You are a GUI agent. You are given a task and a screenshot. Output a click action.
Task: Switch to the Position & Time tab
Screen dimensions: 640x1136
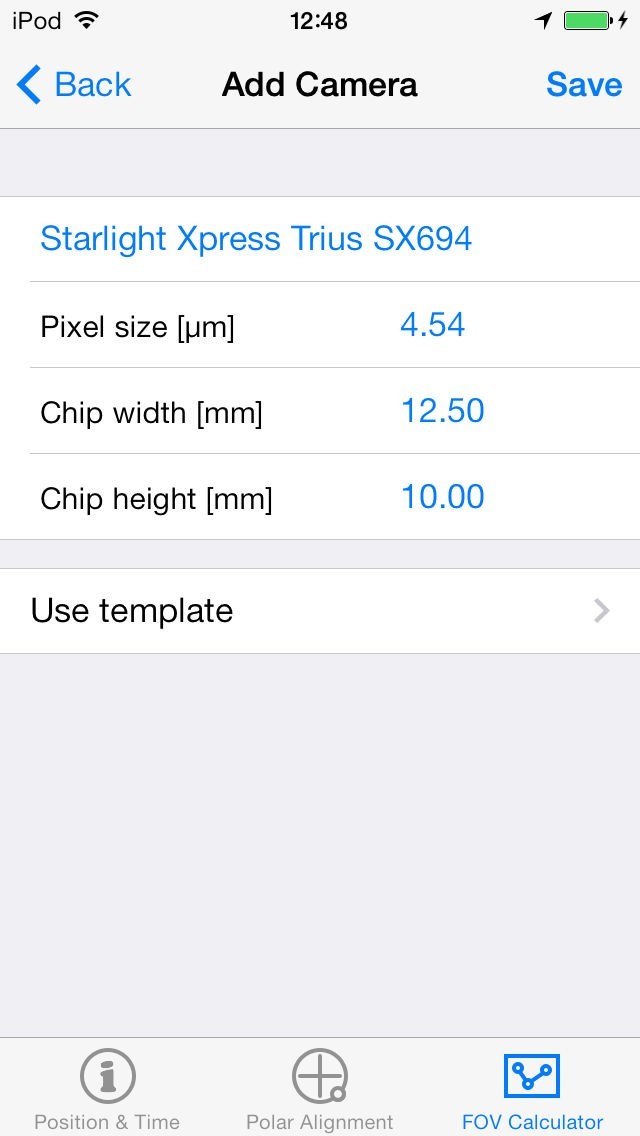point(107,1090)
